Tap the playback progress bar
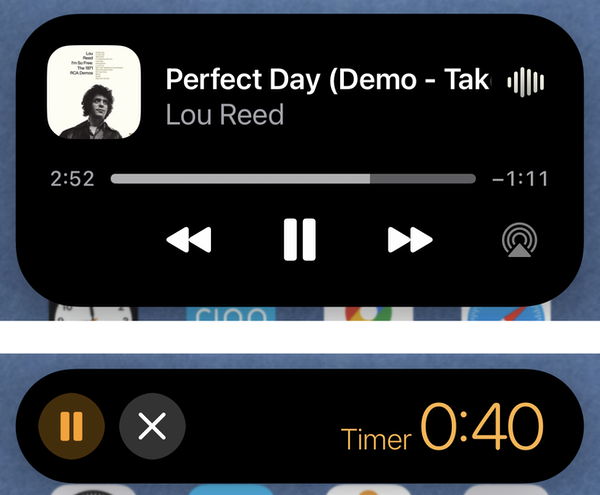This screenshot has width=600, height=495. 293,179
